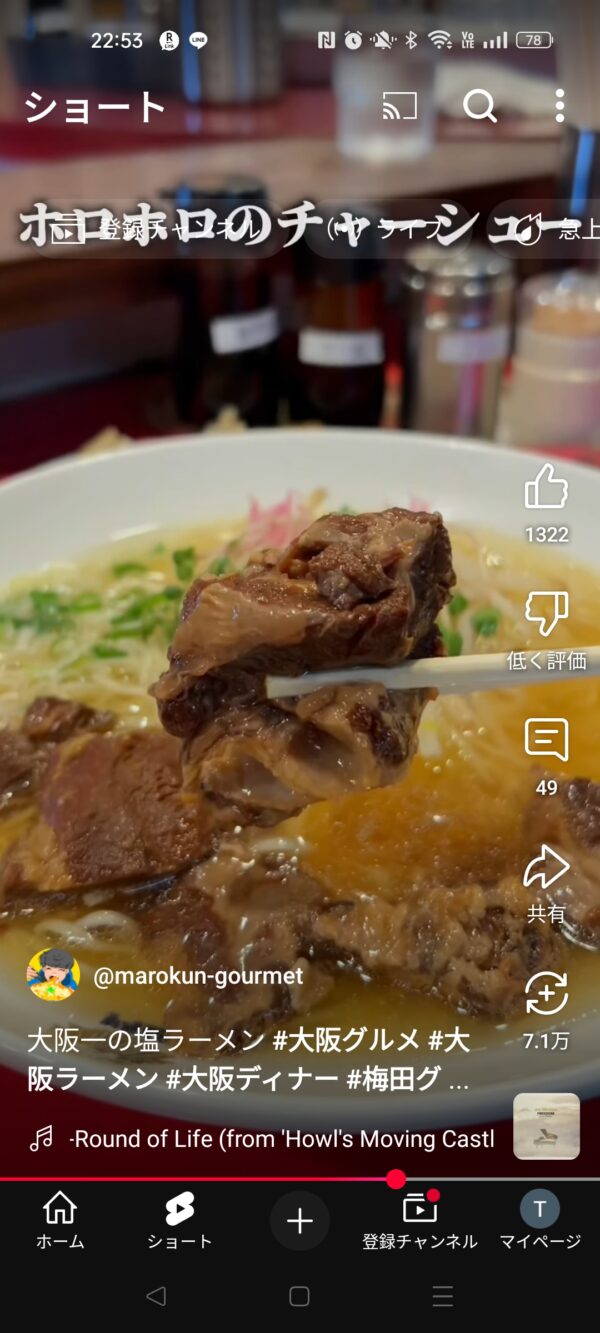The image size is (600, 1333).
Task: Open the Round of Life sound page
Action: (x=280, y=1139)
